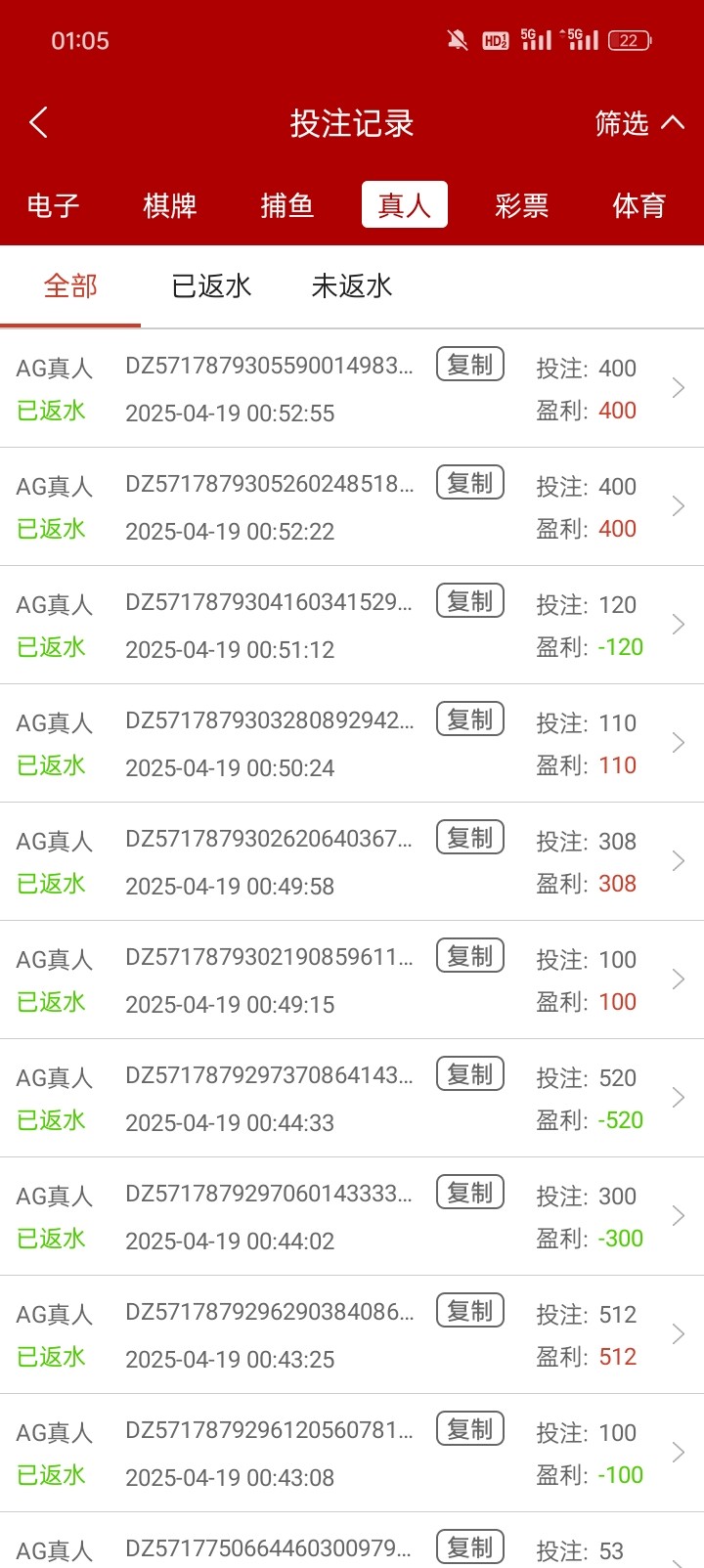Switch to the 体育 category tab
Image resolution: width=704 pixels, height=1568 pixels.
click(x=638, y=205)
